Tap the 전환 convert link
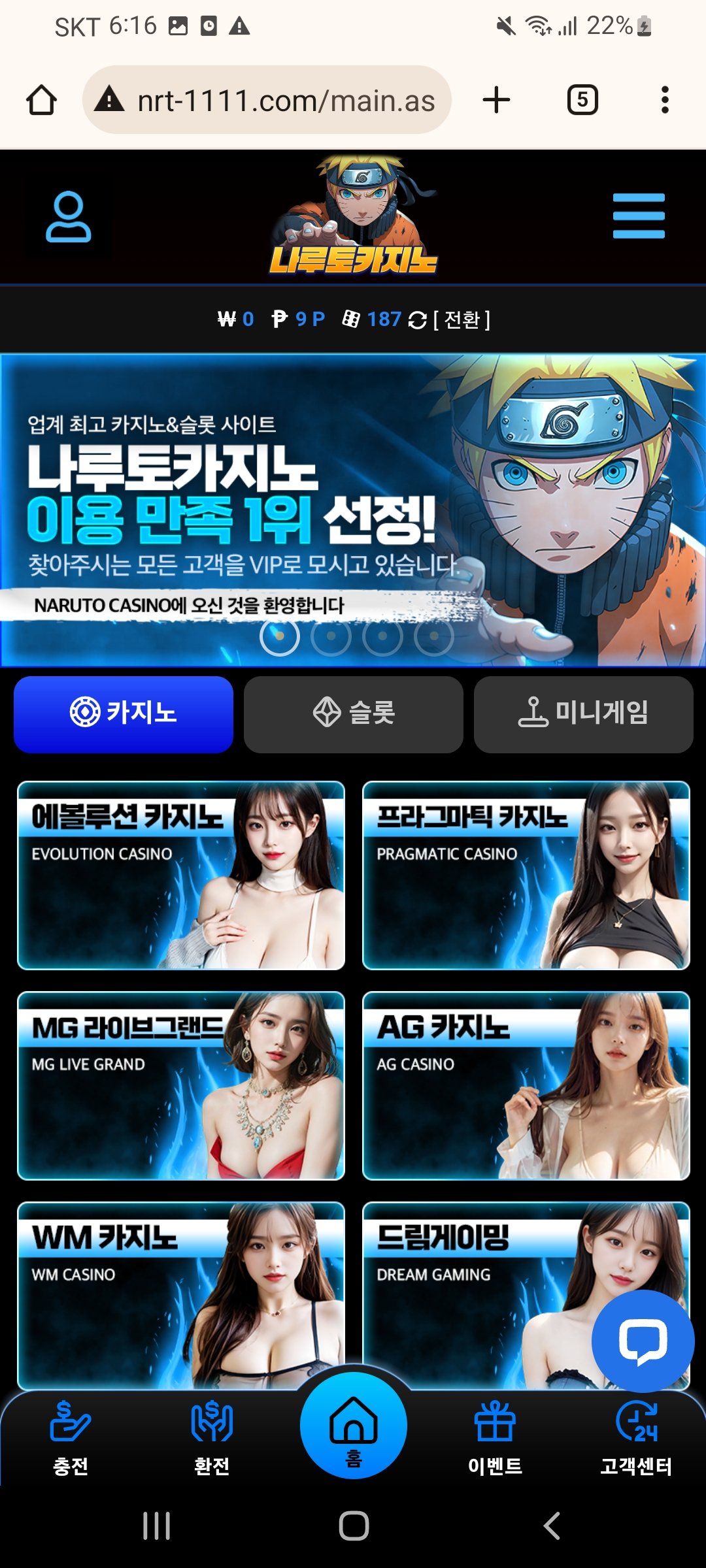The image size is (706, 1568). click(462, 319)
